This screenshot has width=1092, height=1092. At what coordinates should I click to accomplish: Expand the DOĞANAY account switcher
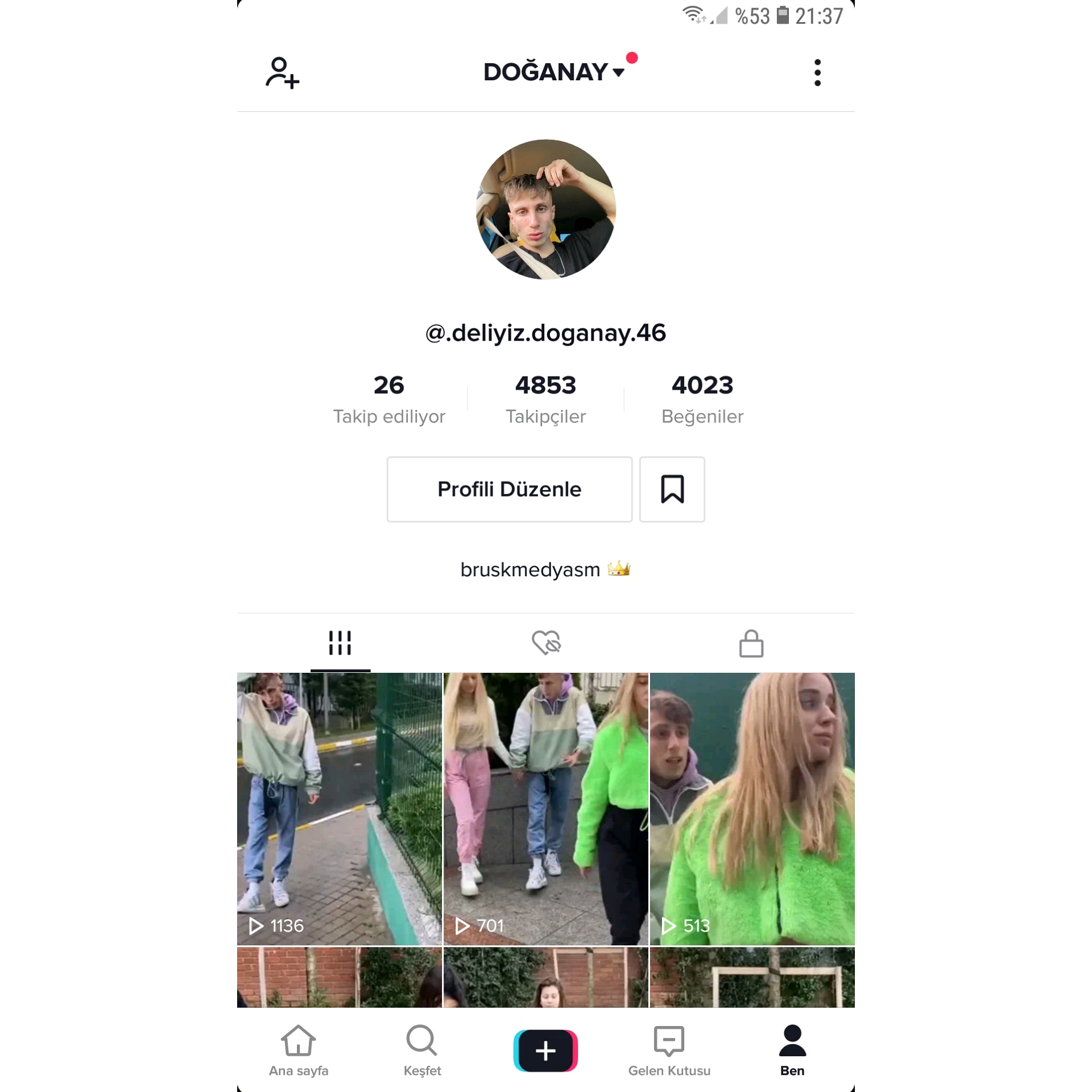[554, 72]
